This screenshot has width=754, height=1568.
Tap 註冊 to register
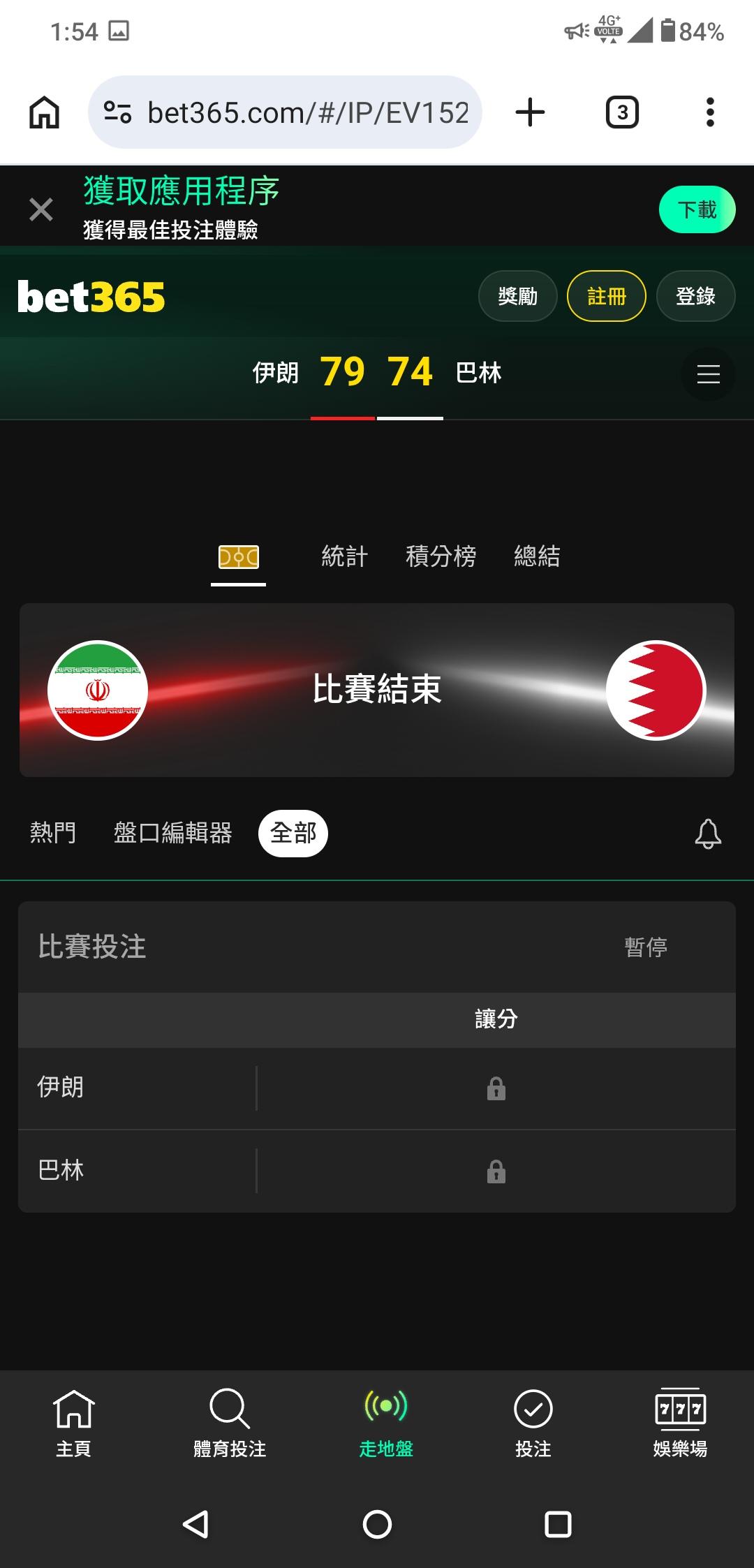coord(607,296)
